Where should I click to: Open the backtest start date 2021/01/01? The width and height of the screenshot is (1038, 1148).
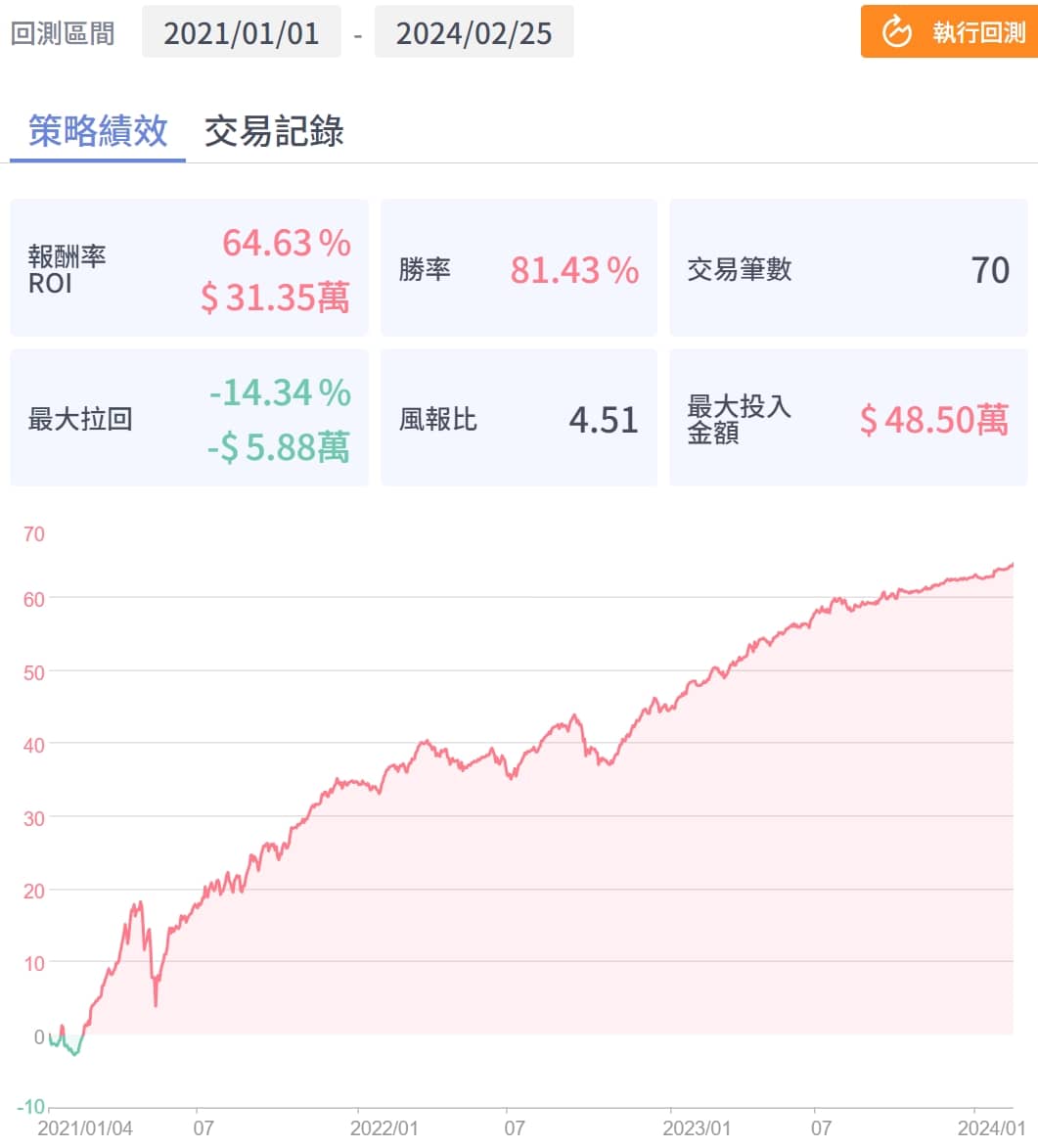pos(241,32)
